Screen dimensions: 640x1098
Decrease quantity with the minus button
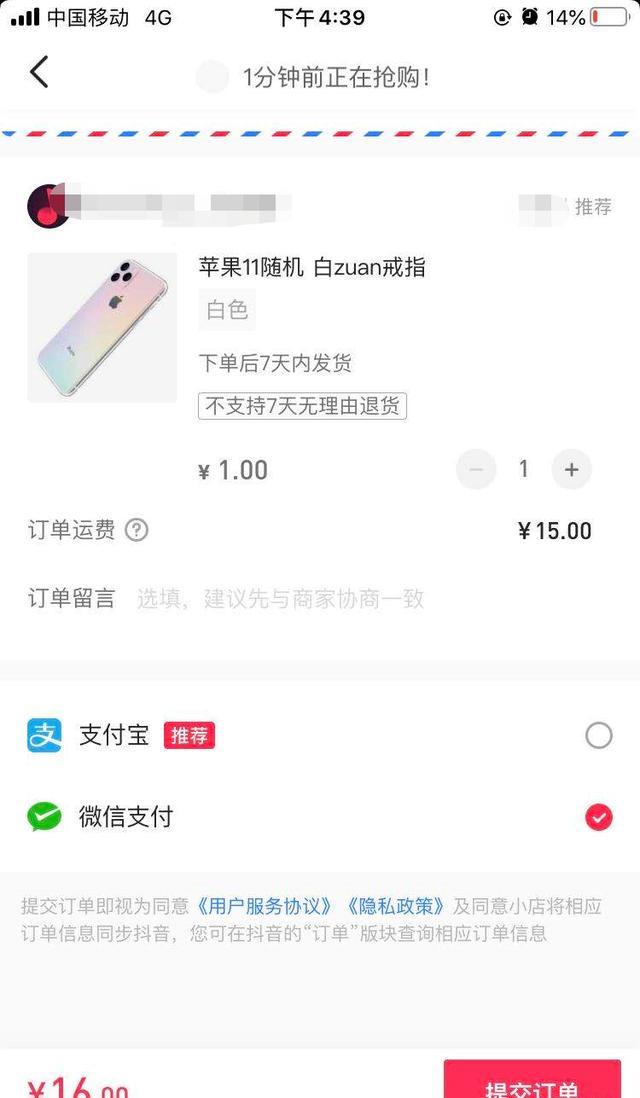(x=476, y=470)
